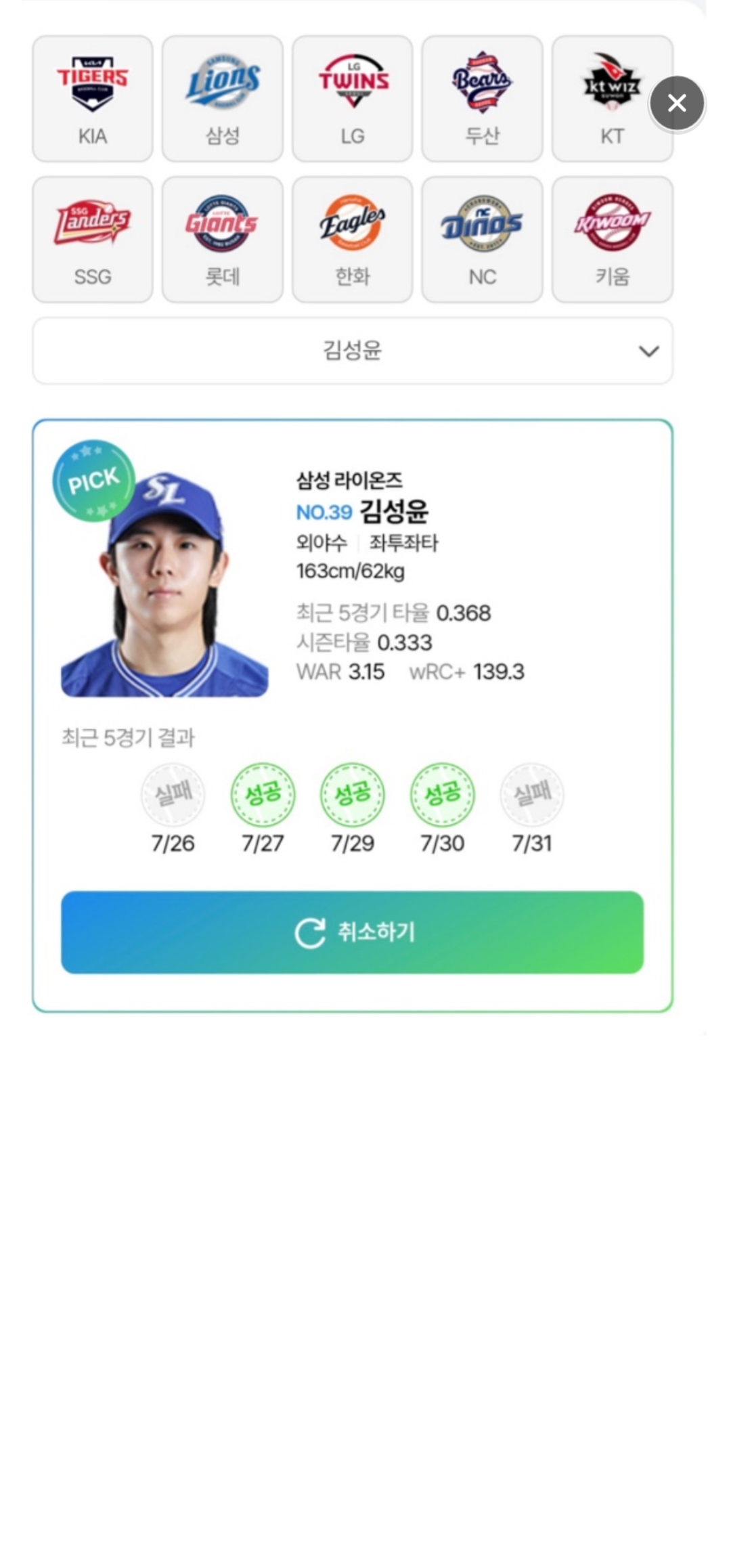
Task: Choose the 삼성 Lions team tile
Action: click(223, 99)
